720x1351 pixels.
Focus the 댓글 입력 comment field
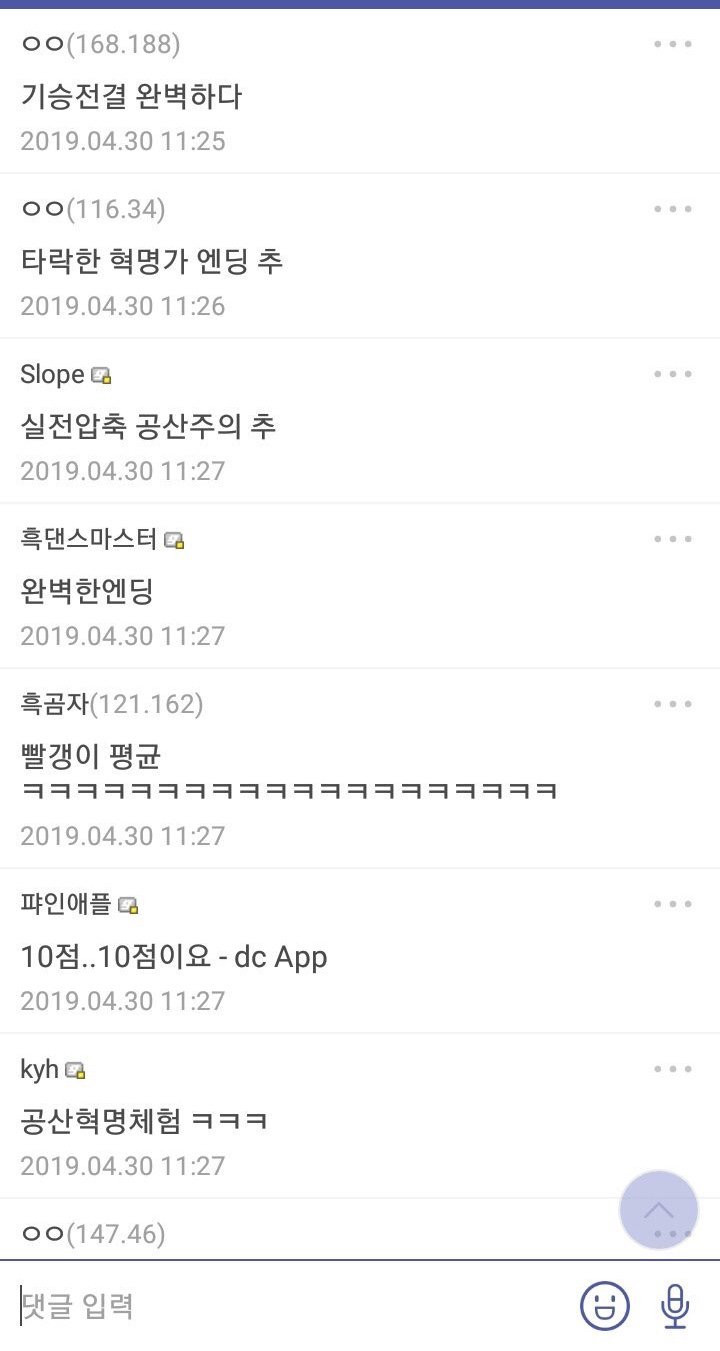[x=290, y=1306]
